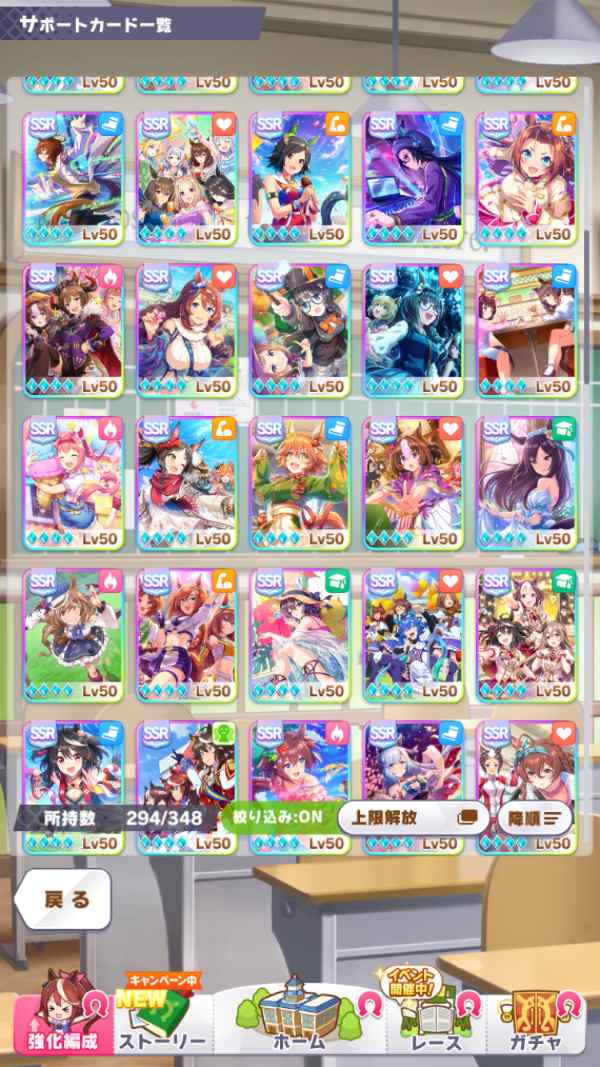Tap the 上限解放 button

[x=412, y=816]
